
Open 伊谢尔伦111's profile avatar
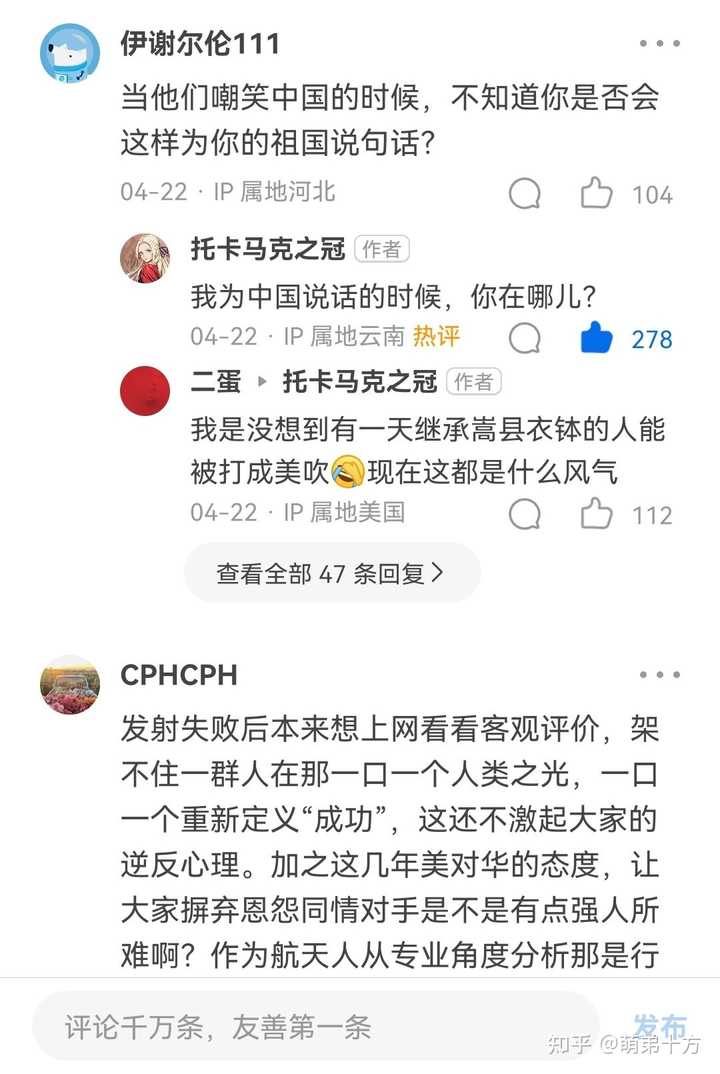point(70,53)
